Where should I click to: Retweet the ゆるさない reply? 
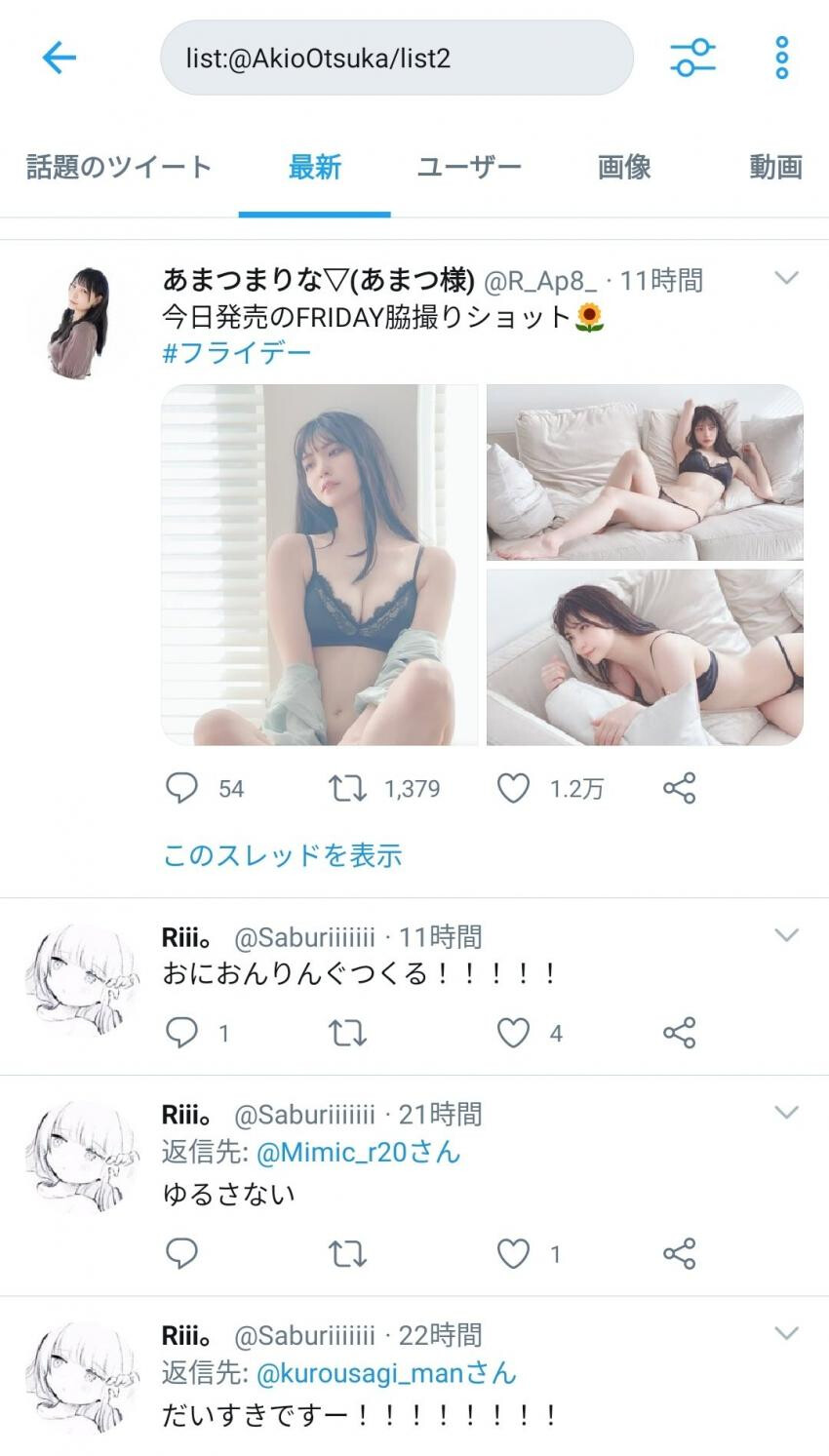[x=347, y=1253]
